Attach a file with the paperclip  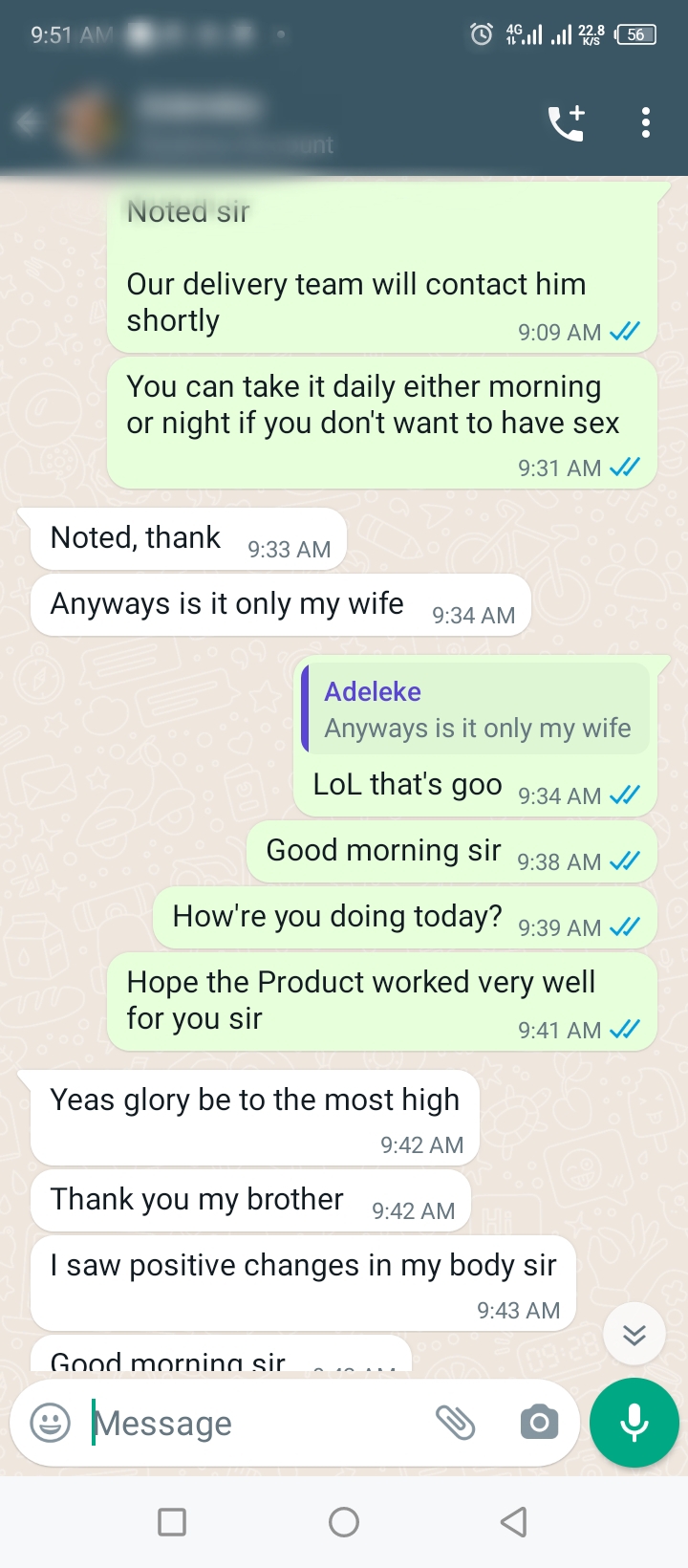pyautogui.click(x=456, y=1423)
